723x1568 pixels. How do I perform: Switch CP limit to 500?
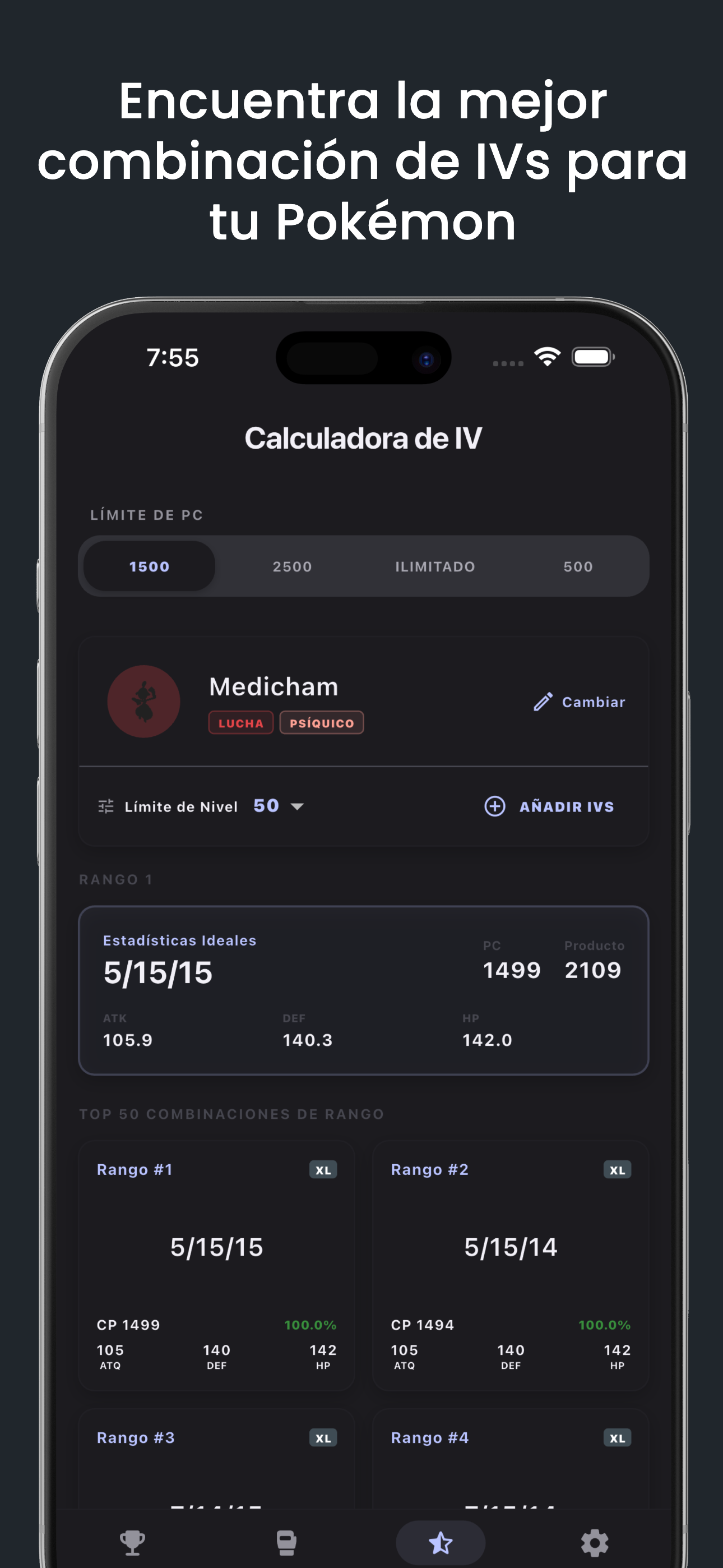coord(577,566)
